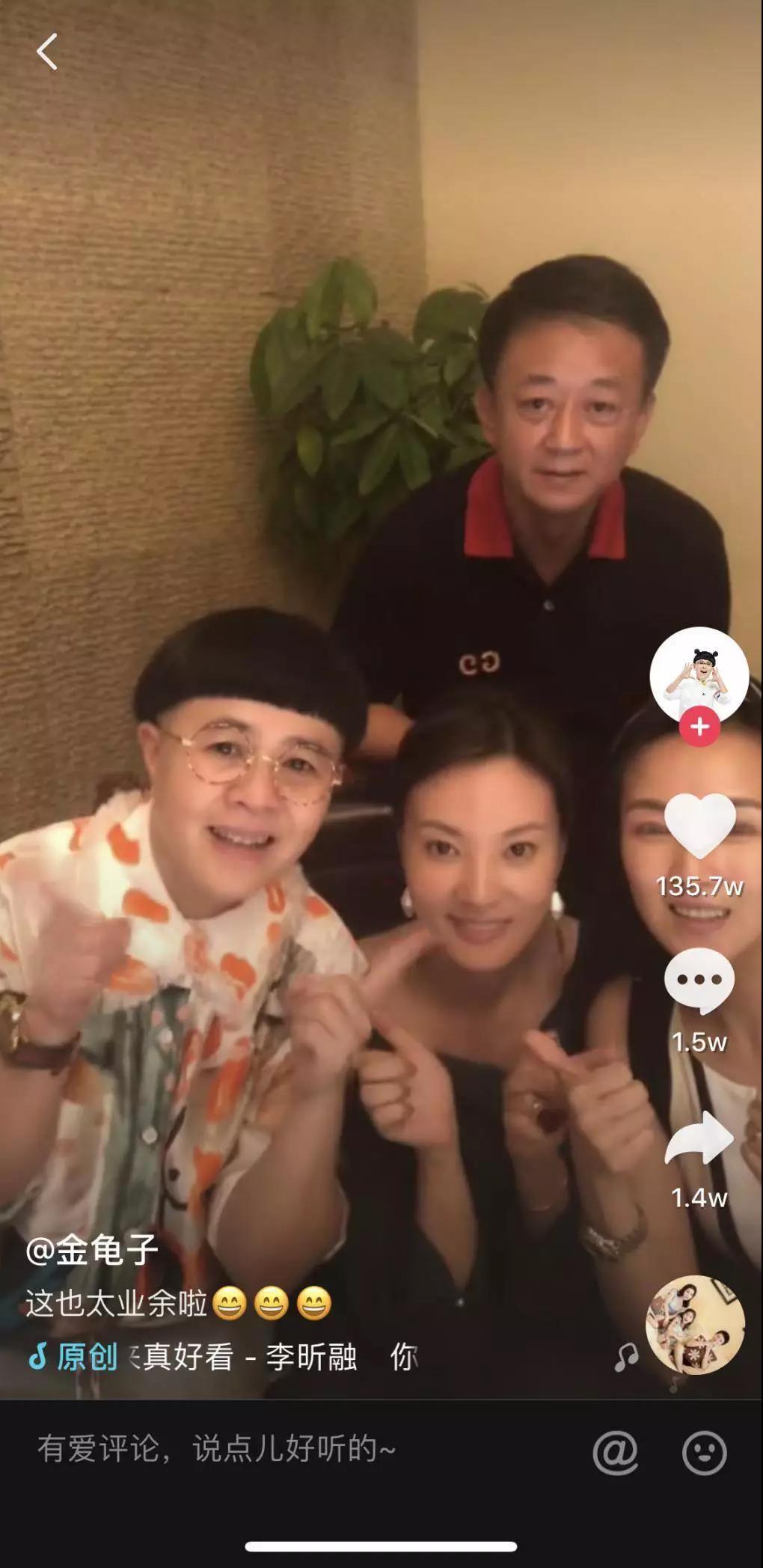Share this video with the arrow

click(x=699, y=1138)
